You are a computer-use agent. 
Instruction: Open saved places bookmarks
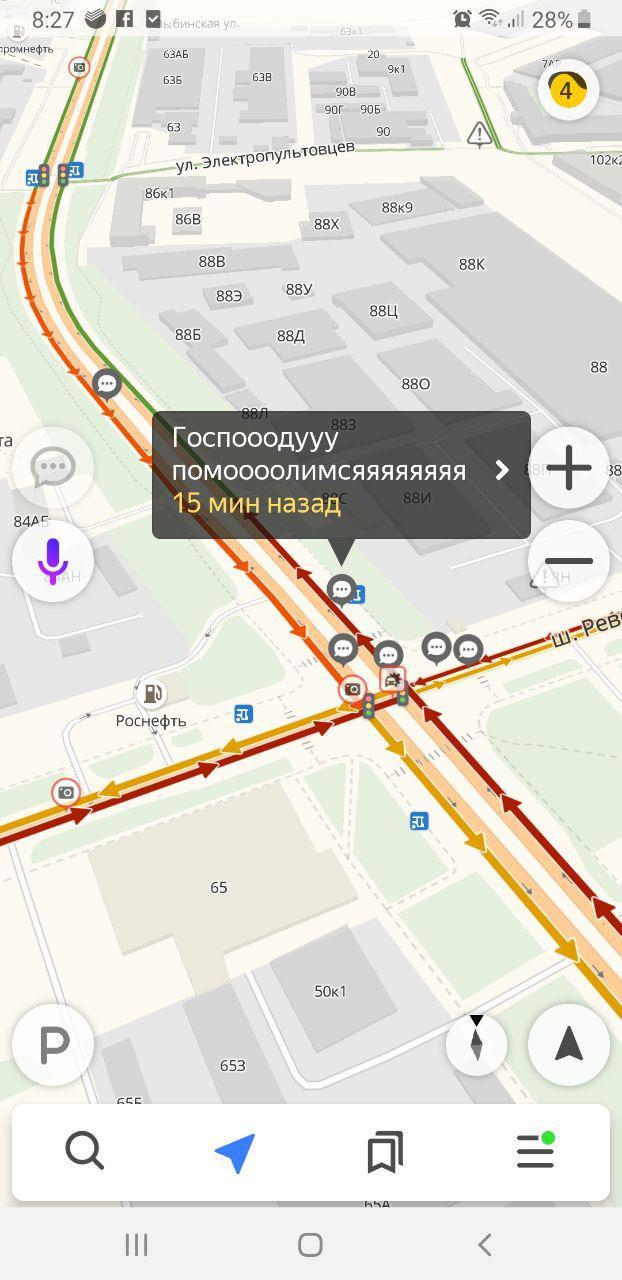385,1152
